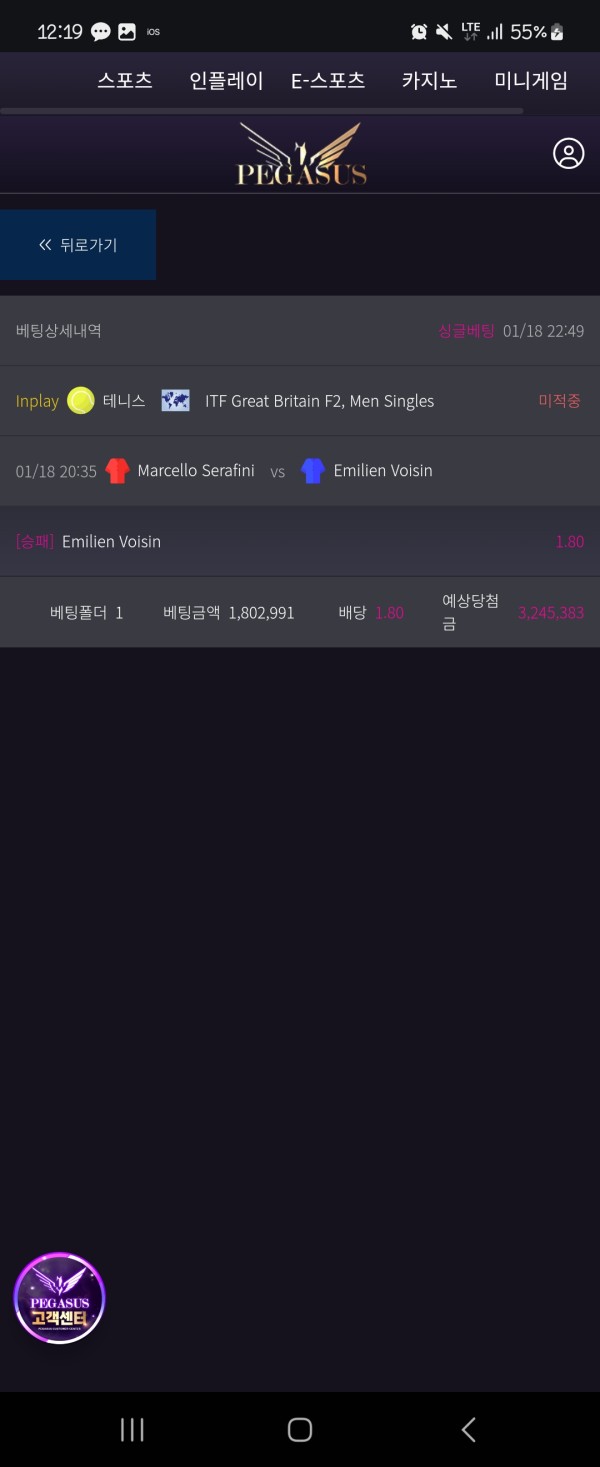Tap the 뒤로가기 back button
This screenshot has height=1467, width=600.
[78, 245]
